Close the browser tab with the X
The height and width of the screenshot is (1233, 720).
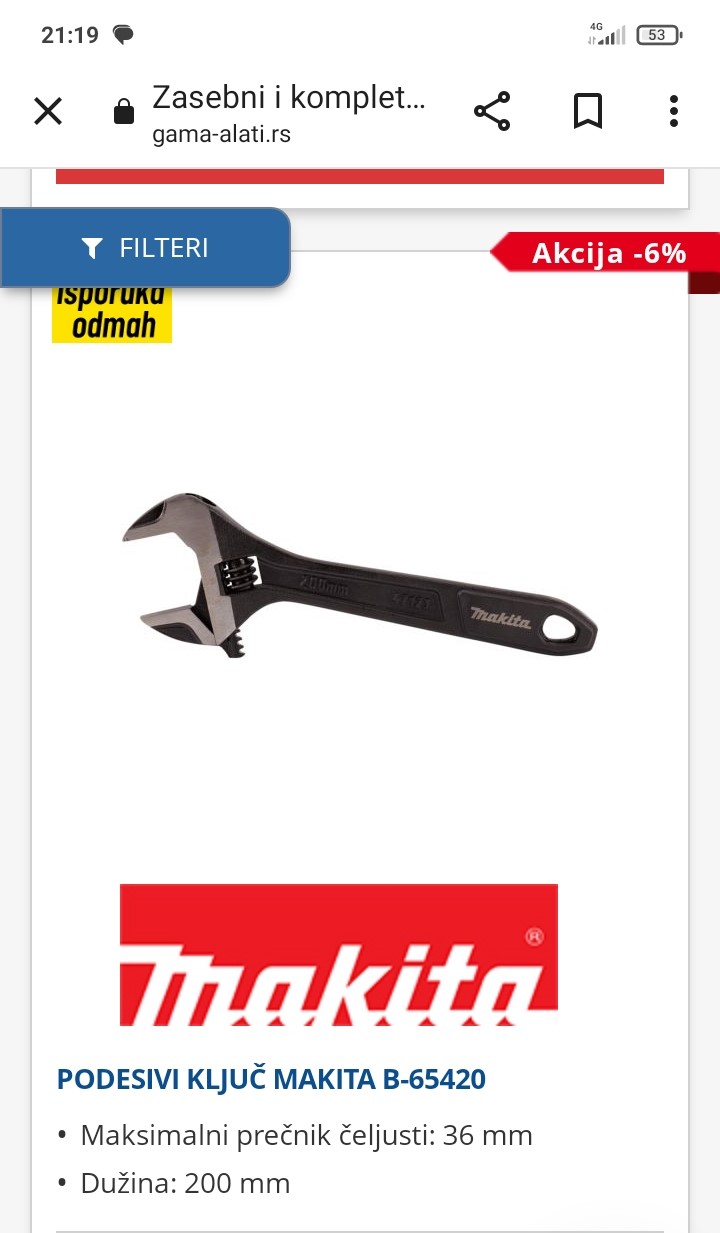(48, 111)
